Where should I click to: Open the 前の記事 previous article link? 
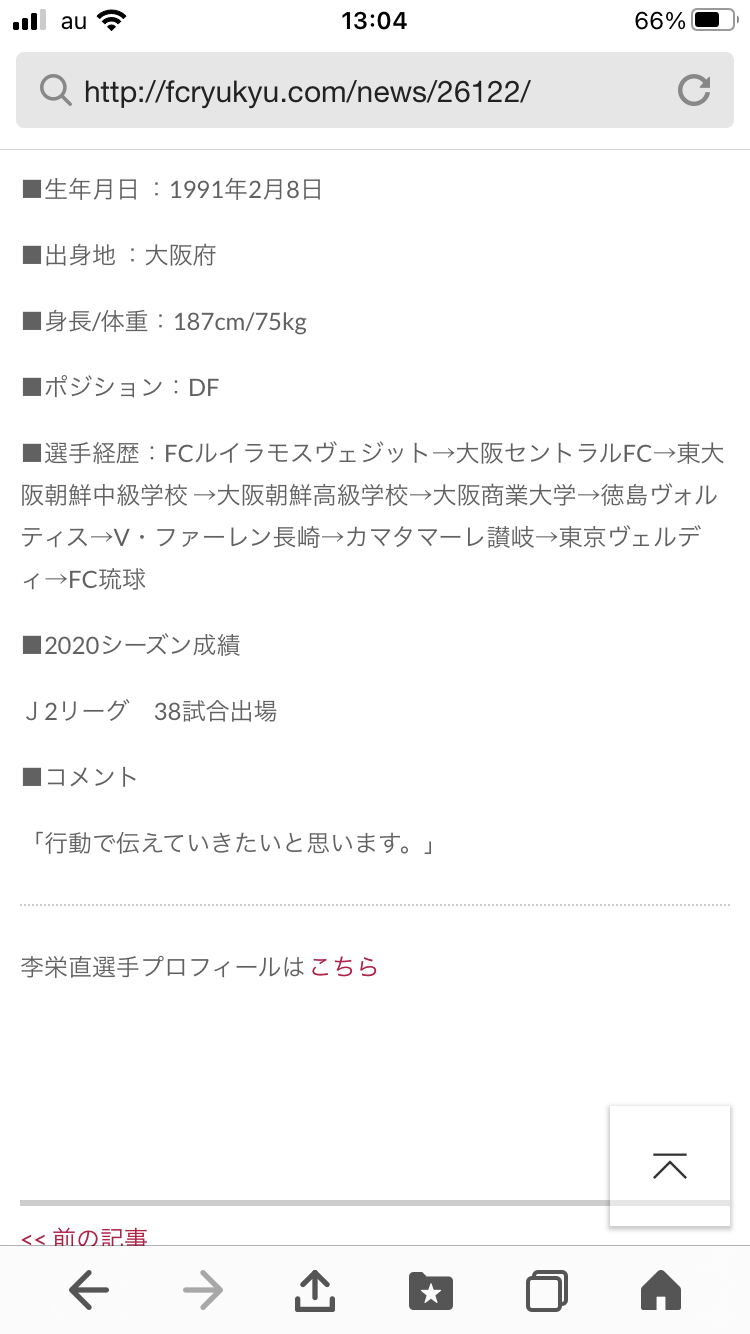pos(84,1238)
